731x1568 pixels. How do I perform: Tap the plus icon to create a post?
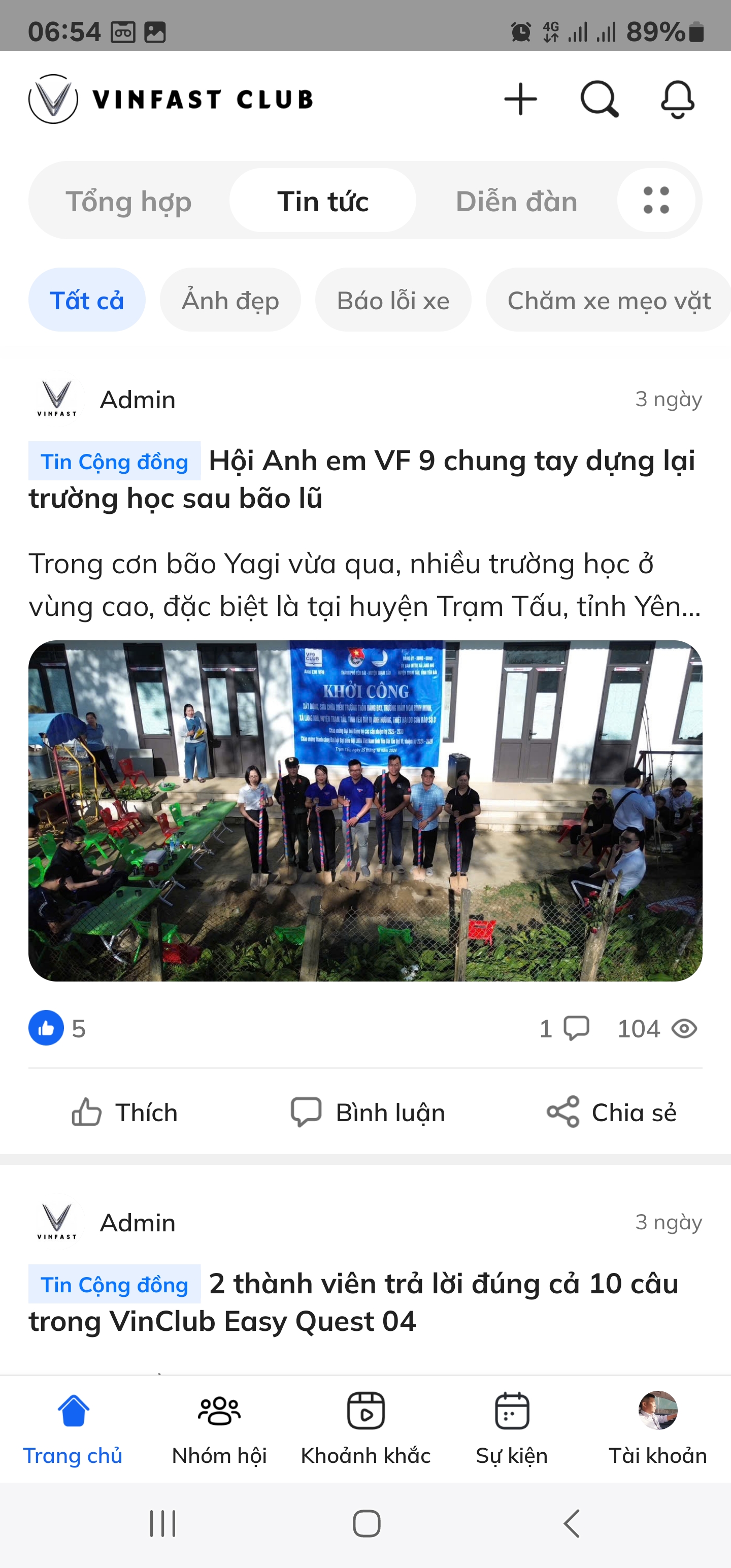coord(520,99)
